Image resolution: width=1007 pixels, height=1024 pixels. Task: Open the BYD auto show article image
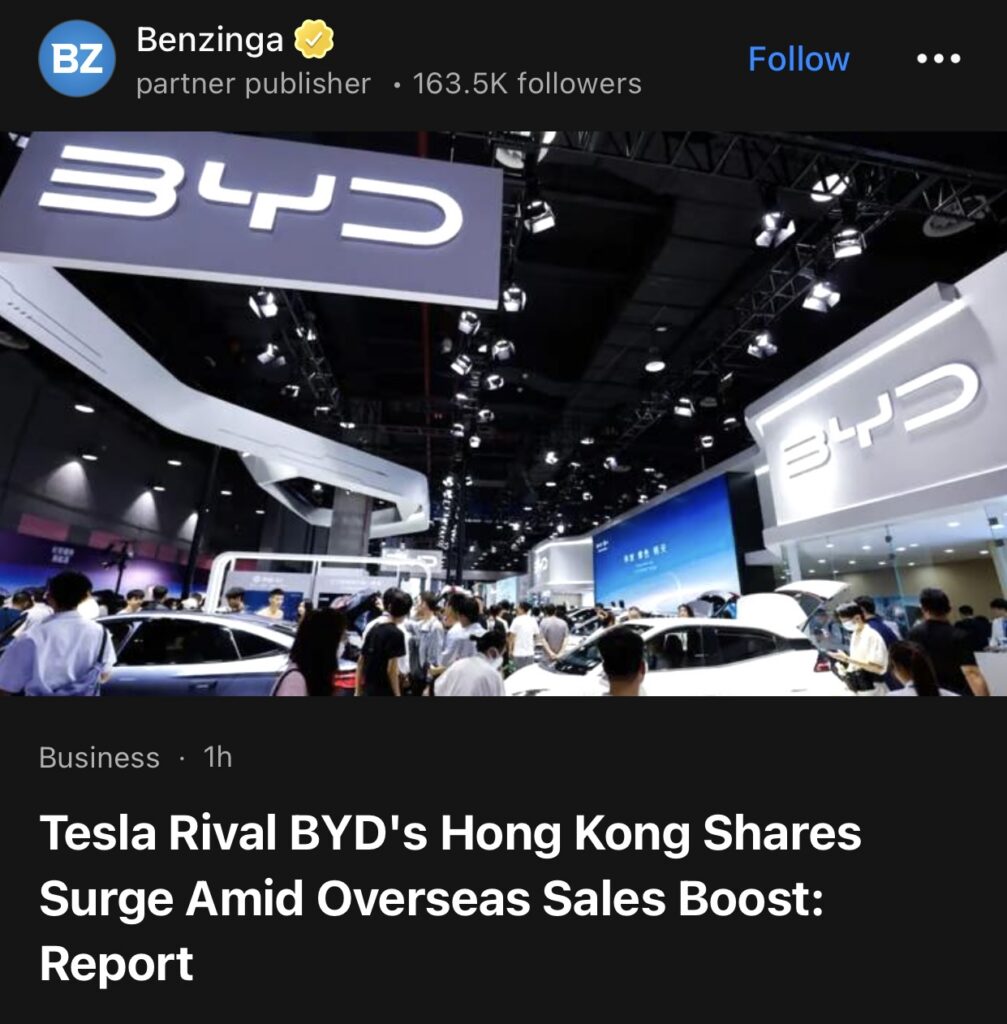503,413
